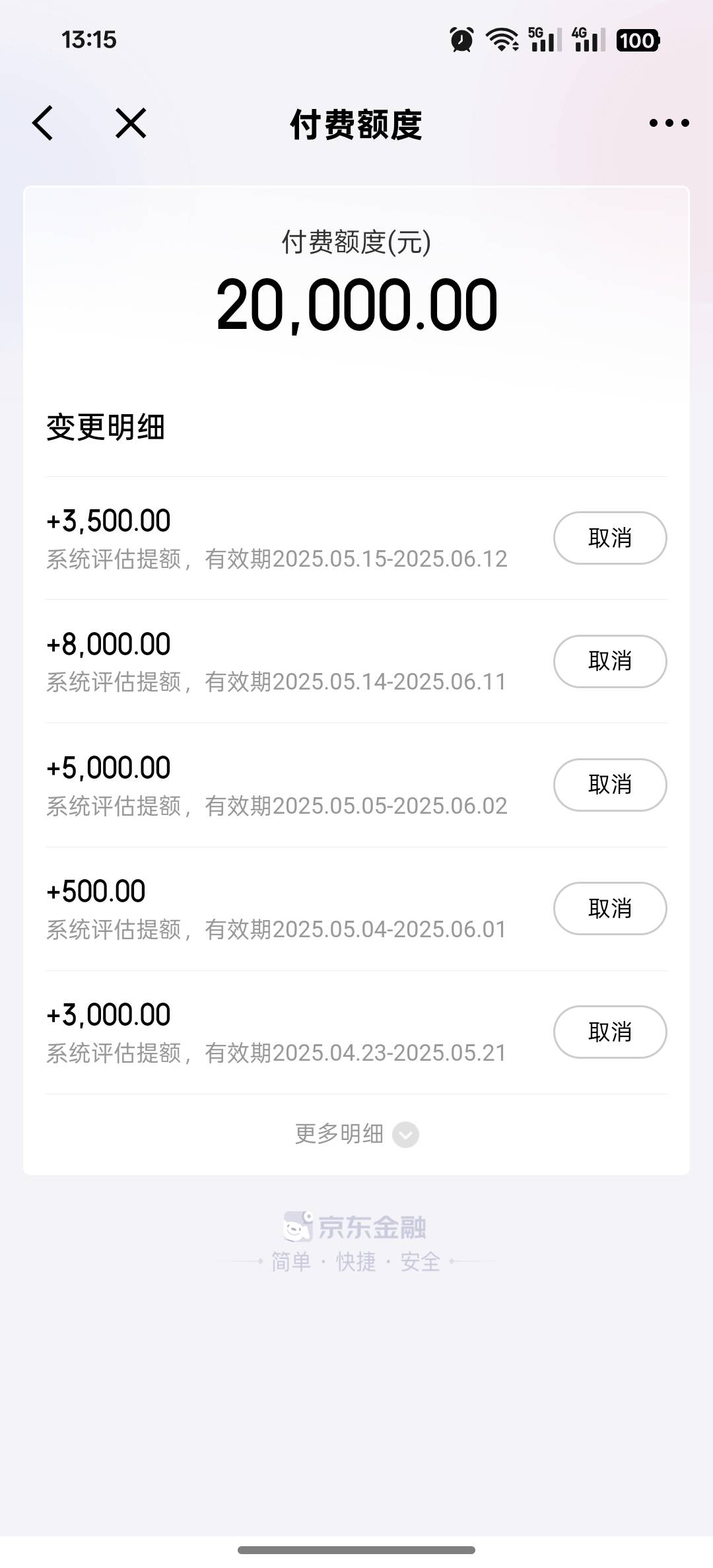Image resolution: width=713 pixels, height=1568 pixels.
Task: Cancel the +8,000.00 limit increase
Action: [x=610, y=661]
